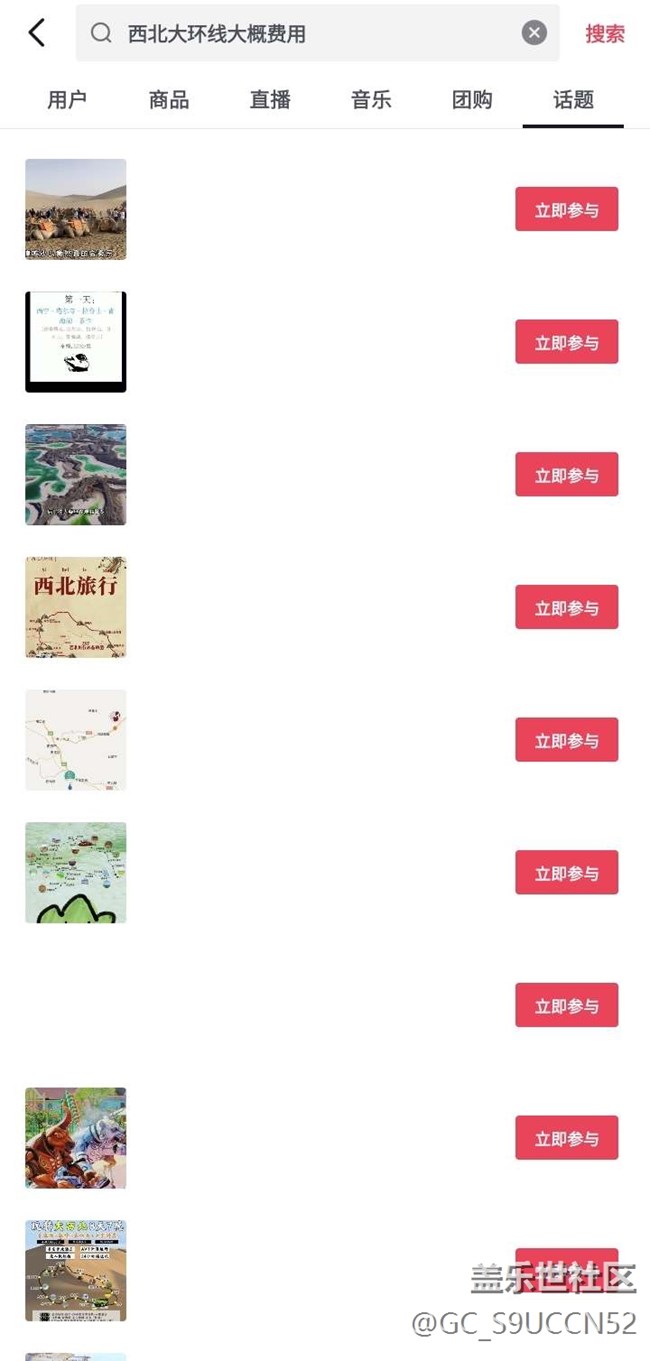The height and width of the screenshot is (1361, 650).
Task: Tap 立即参与 beside the 西北旅行 thumbnail
Action: coord(566,607)
